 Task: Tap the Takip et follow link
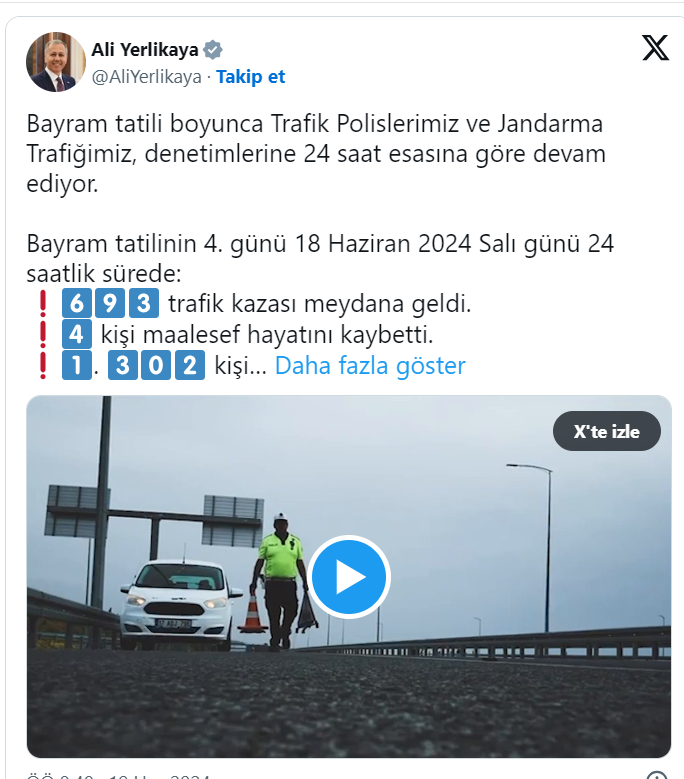(251, 76)
